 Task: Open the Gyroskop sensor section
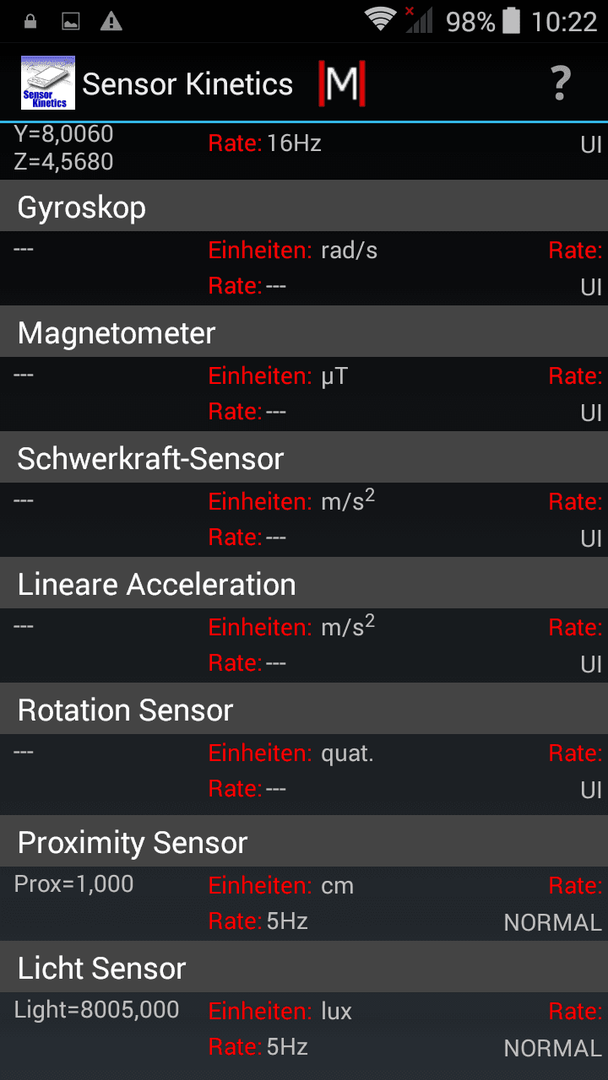tap(304, 206)
